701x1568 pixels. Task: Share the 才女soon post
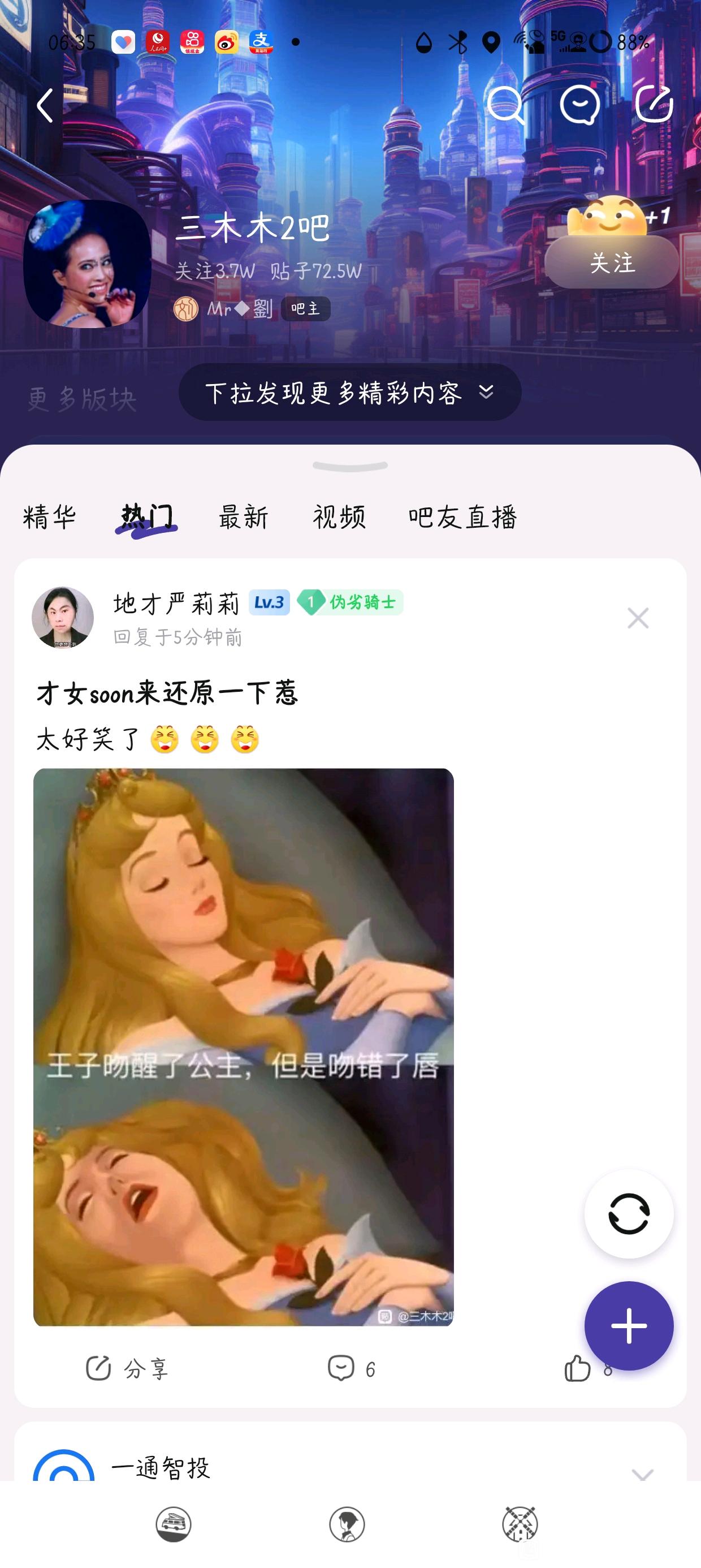click(127, 1368)
